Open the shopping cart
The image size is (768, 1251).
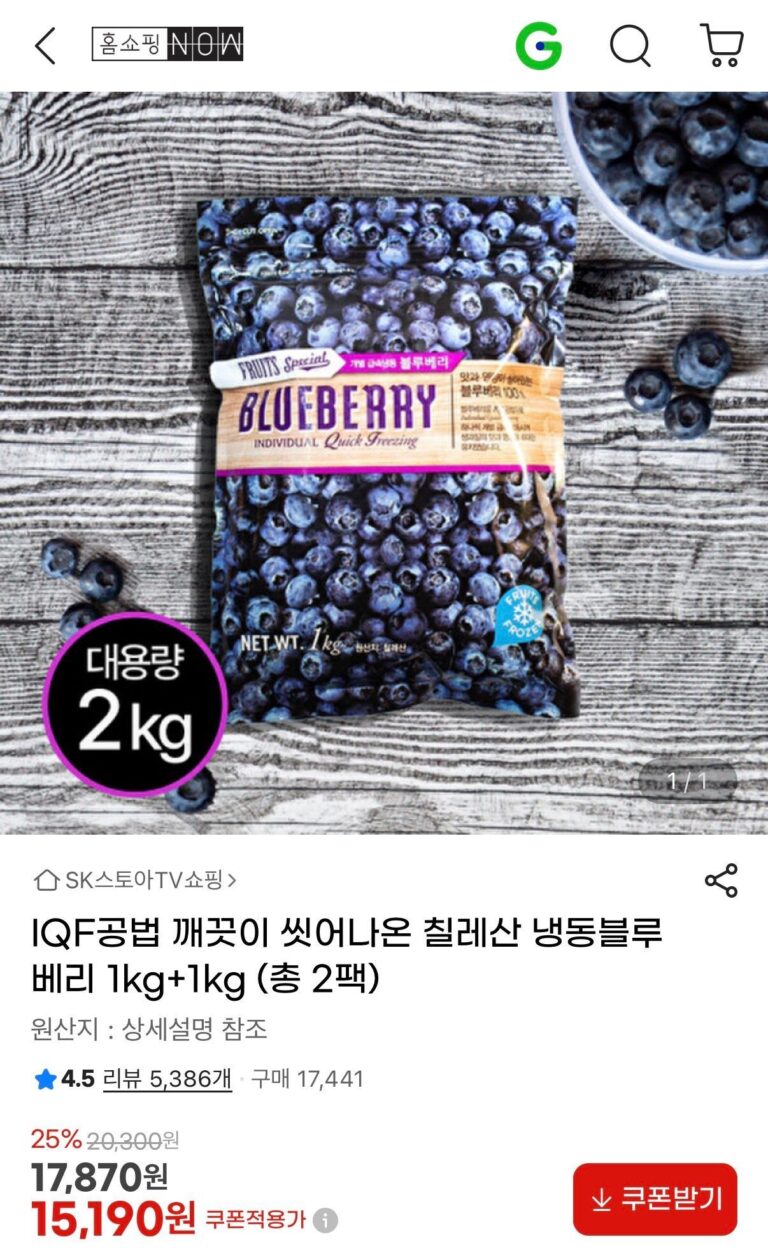pyautogui.click(x=721, y=46)
